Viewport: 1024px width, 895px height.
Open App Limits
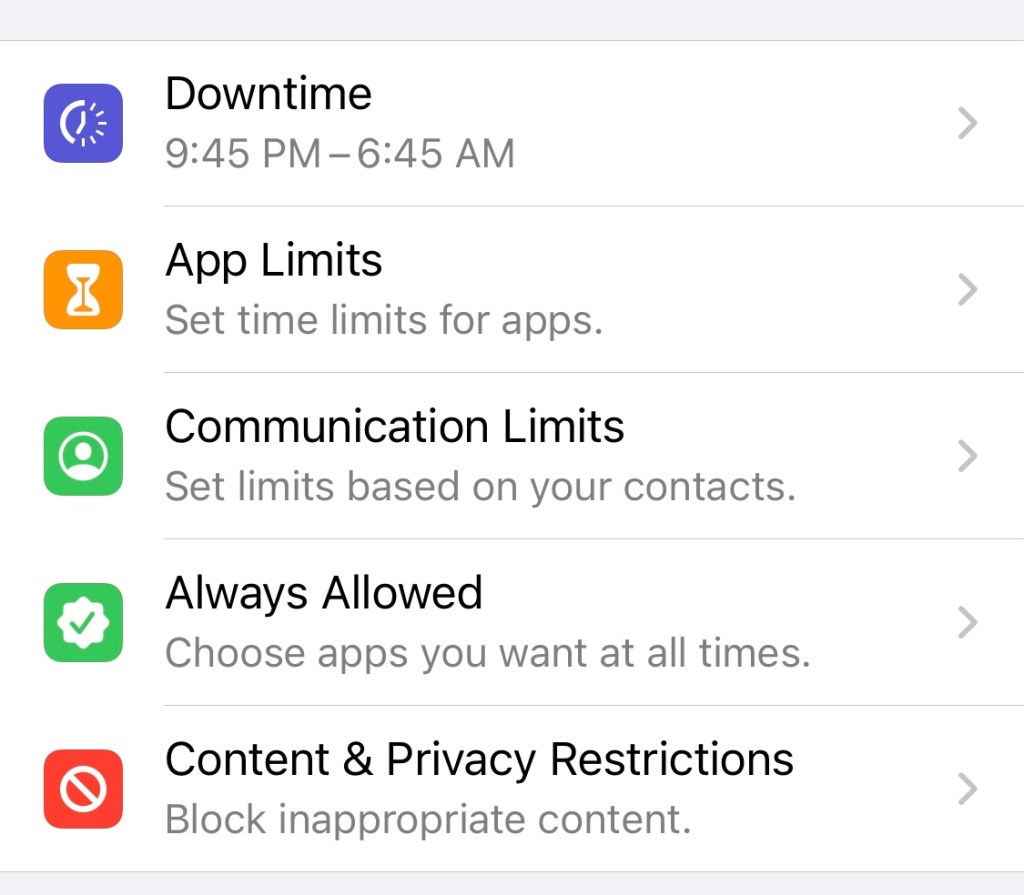[x=510, y=290]
